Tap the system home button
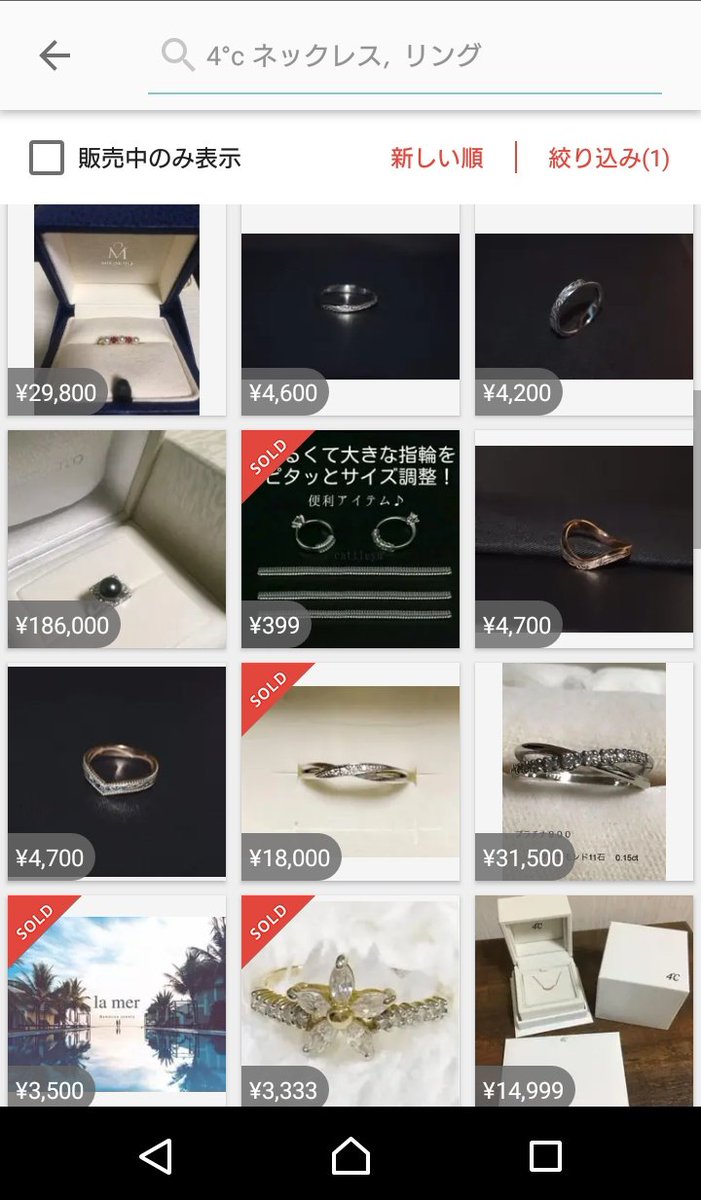The height and width of the screenshot is (1200, 701). click(x=350, y=1156)
